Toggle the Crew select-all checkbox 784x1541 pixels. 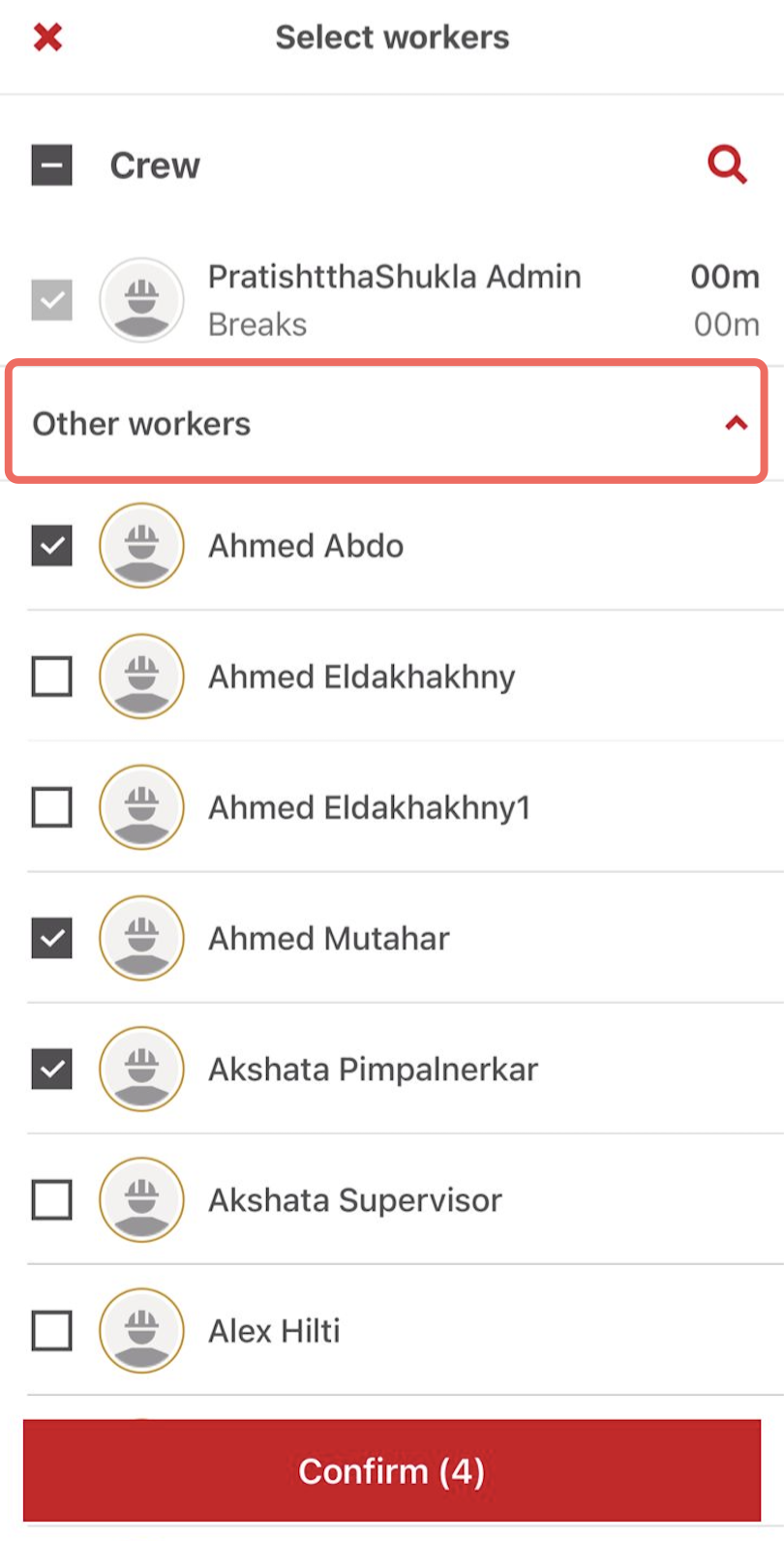[52, 166]
